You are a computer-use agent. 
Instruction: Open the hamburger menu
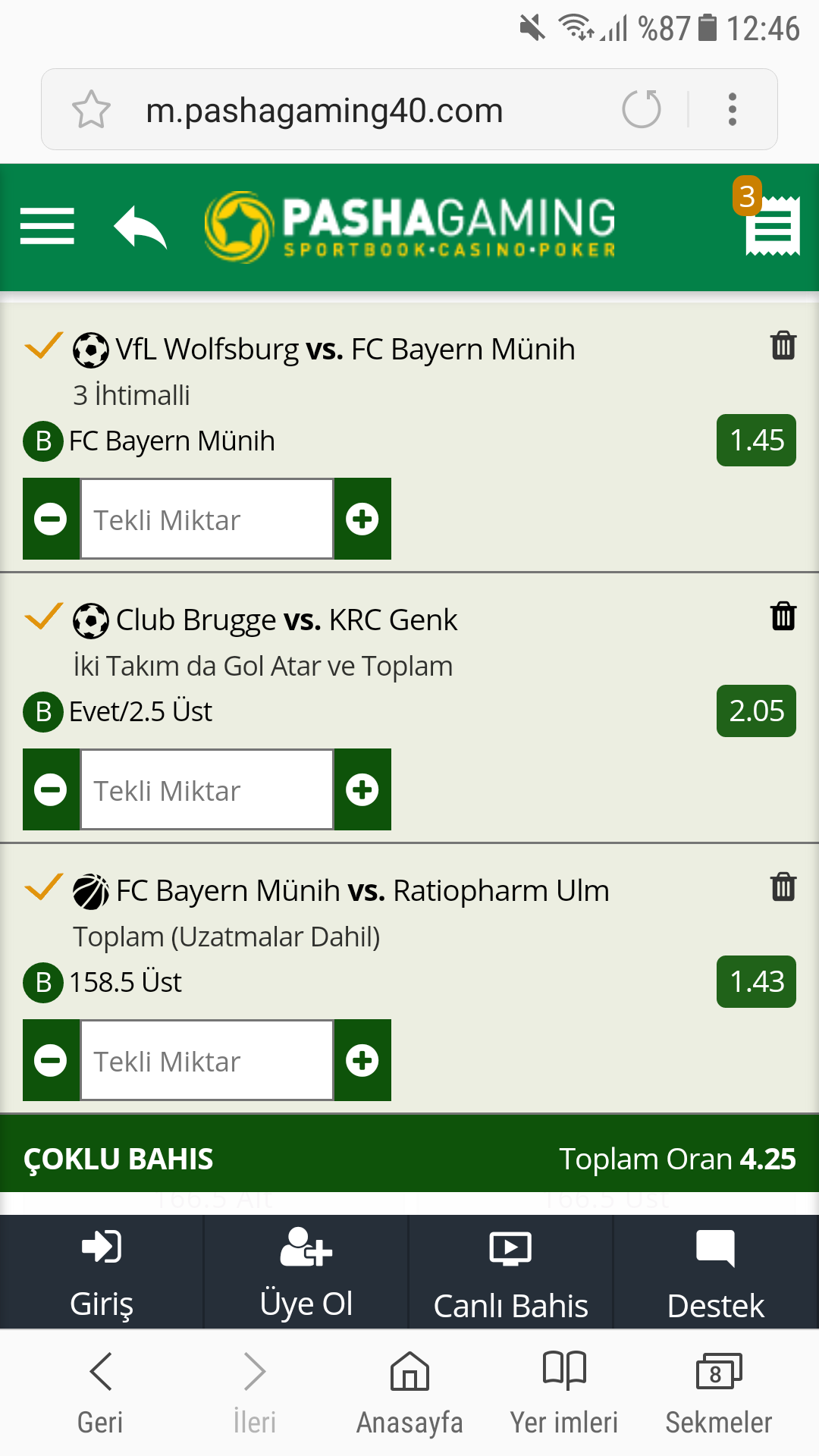click(x=47, y=226)
